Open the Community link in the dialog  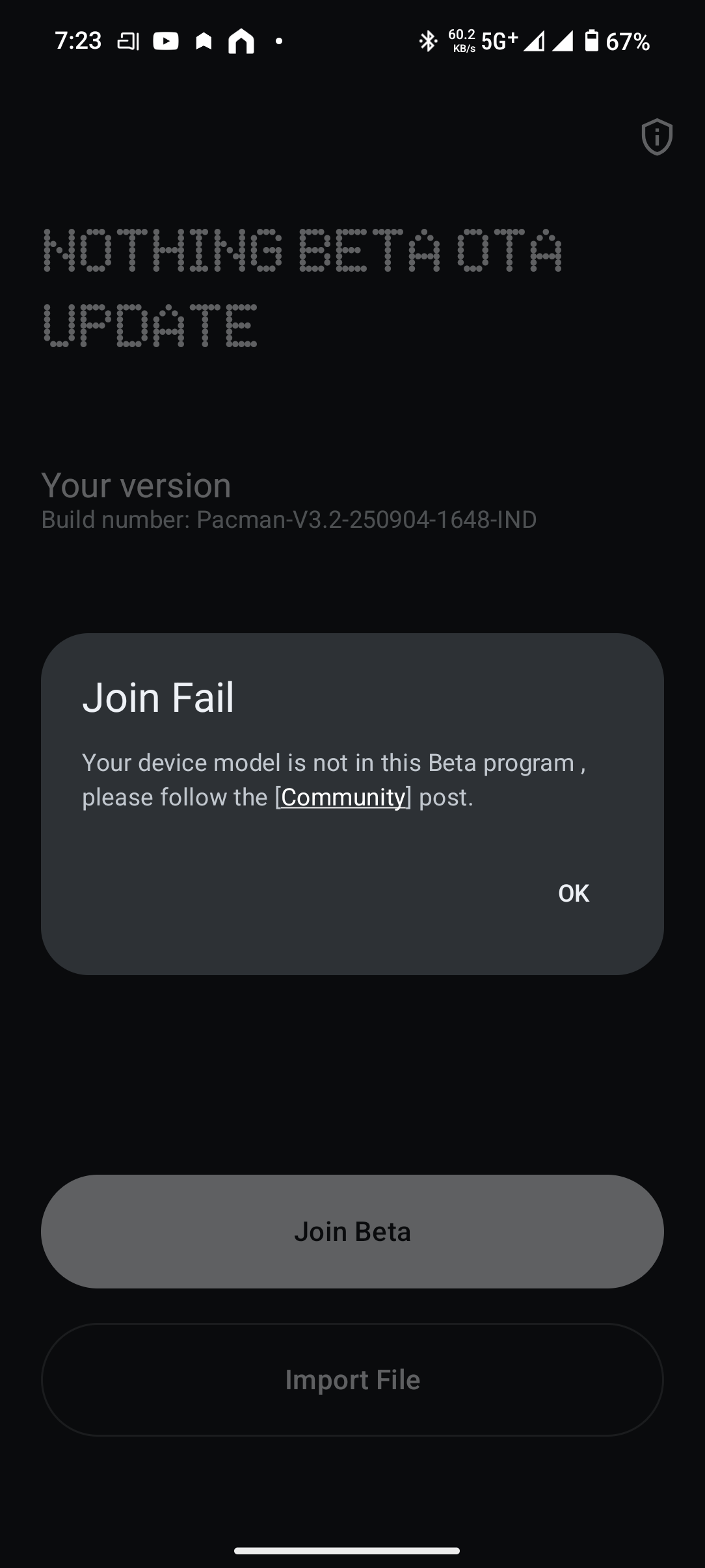click(343, 797)
